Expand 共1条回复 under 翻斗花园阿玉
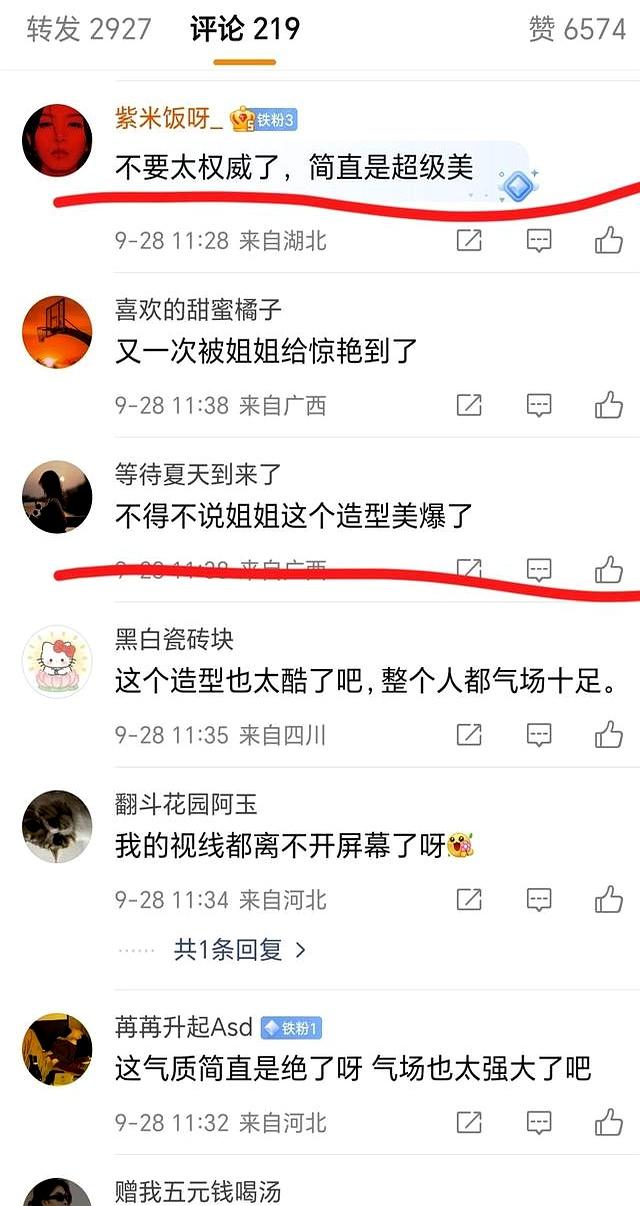640x1206 pixels. point(240,949)
